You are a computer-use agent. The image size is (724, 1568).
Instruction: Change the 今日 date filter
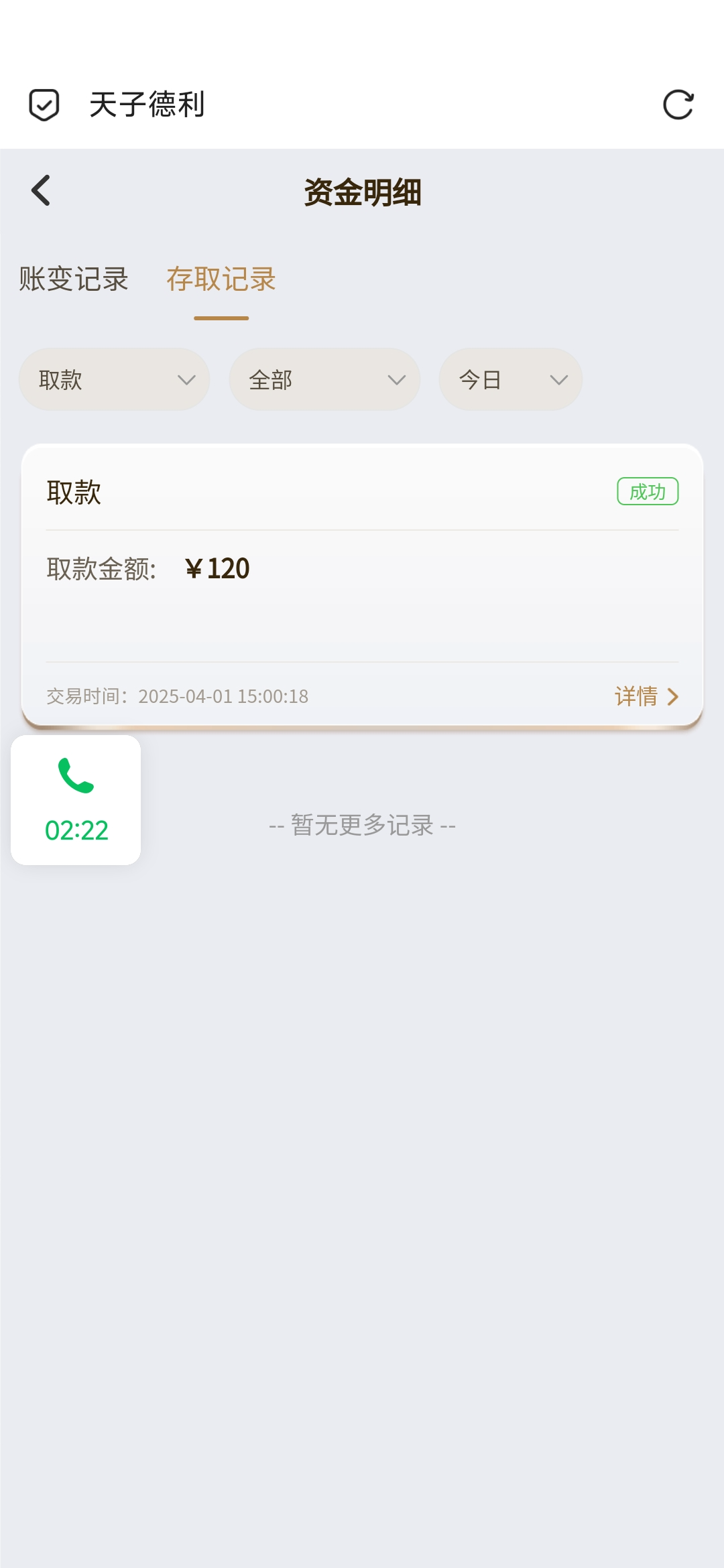tap(510, 380)
